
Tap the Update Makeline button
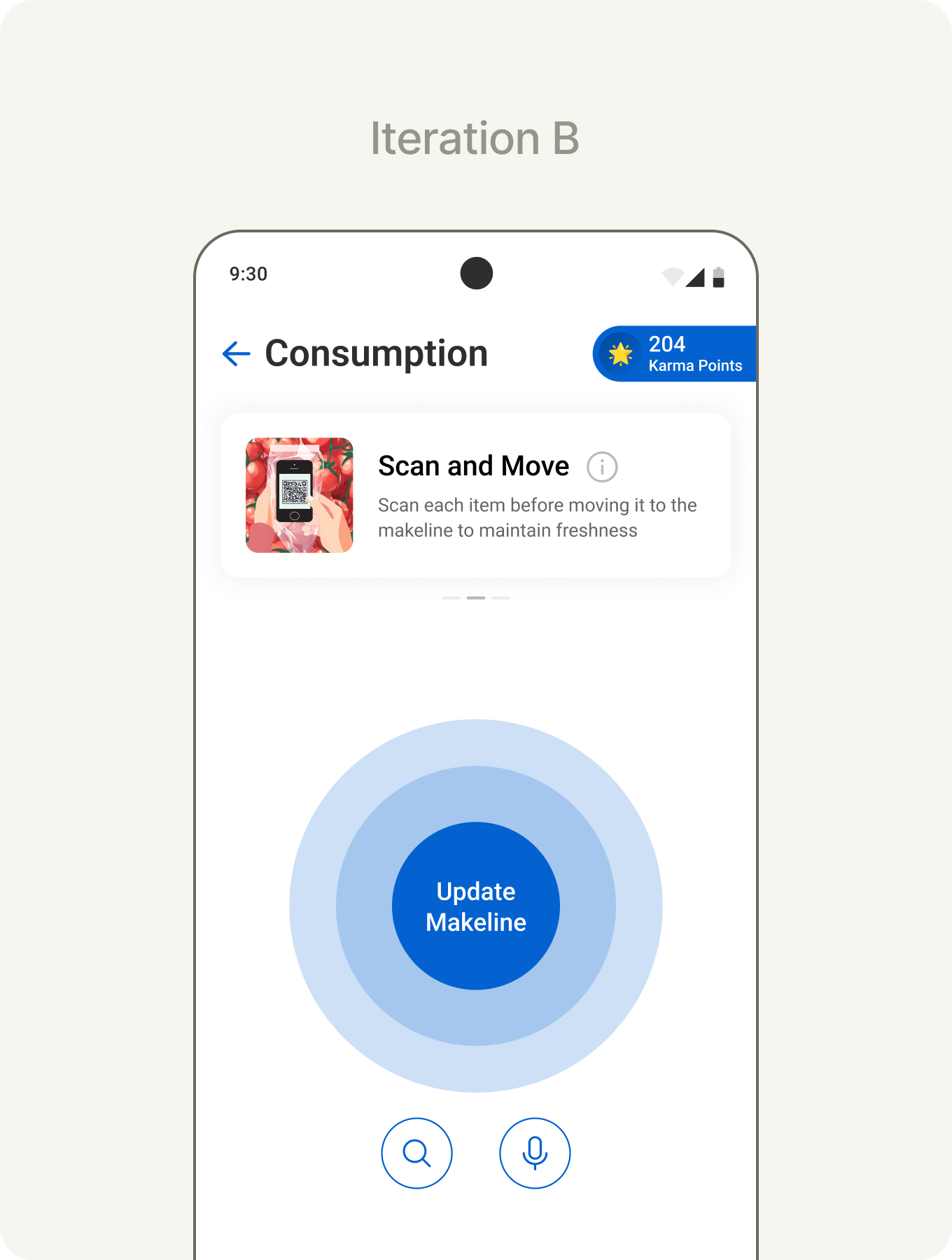476,906
